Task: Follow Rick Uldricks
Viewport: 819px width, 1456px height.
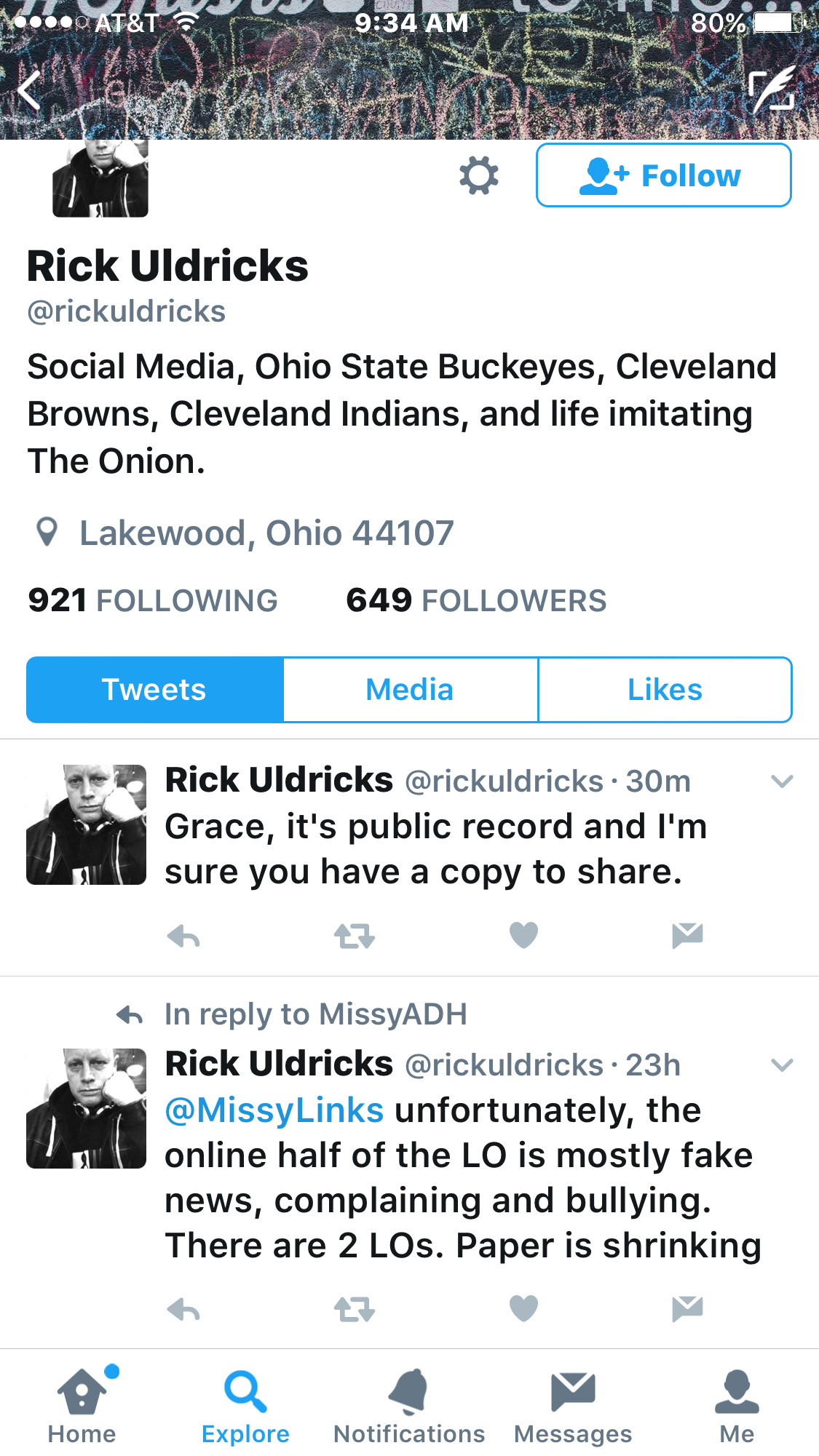Action: click(x=663, y=175)
